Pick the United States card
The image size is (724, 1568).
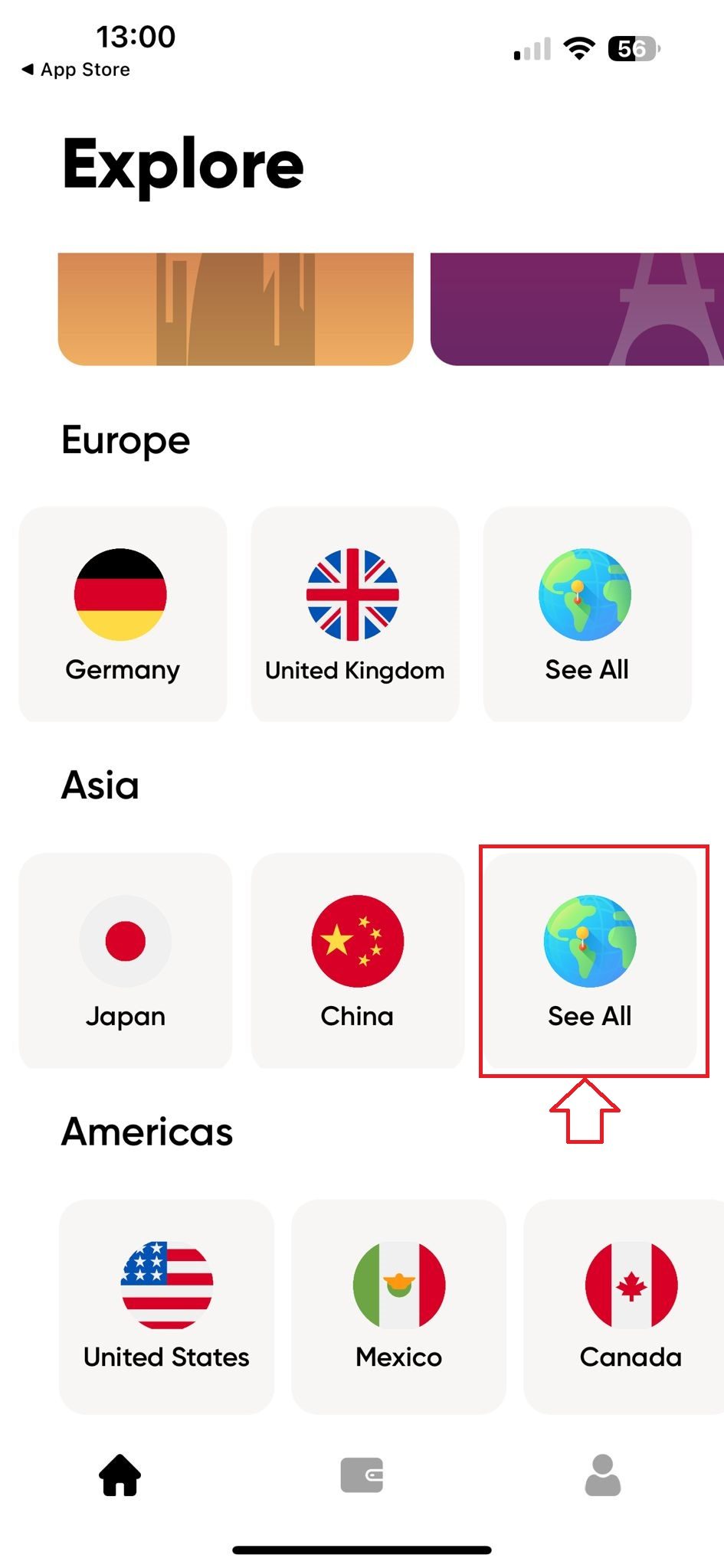point(166,1306)
